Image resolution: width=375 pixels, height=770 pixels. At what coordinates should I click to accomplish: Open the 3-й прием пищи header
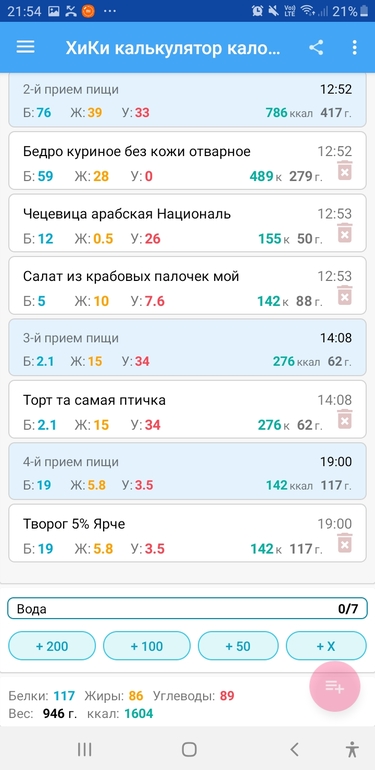coord(188,347)
